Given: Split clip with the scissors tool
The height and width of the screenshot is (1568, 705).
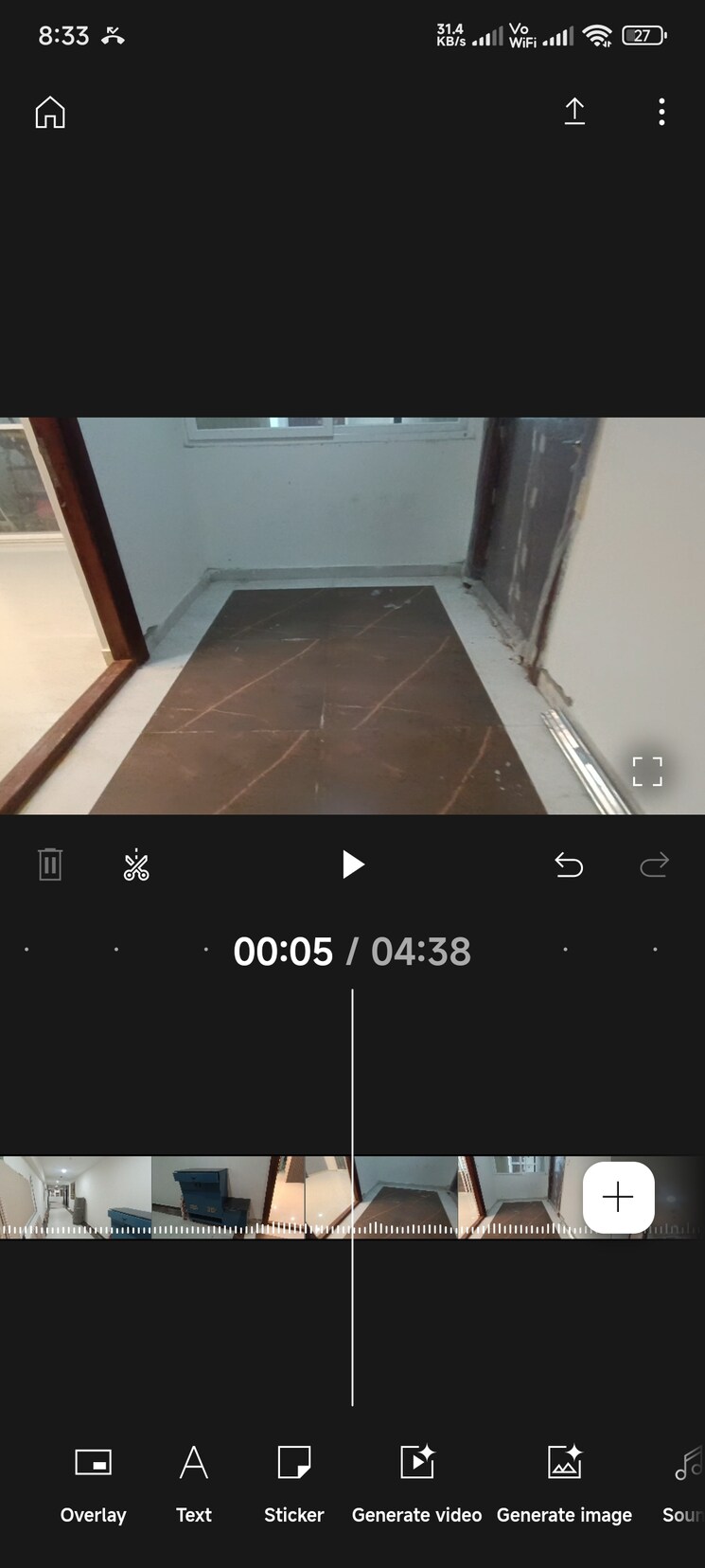Looking at the screenshot, I should click(x=136, y=864).
